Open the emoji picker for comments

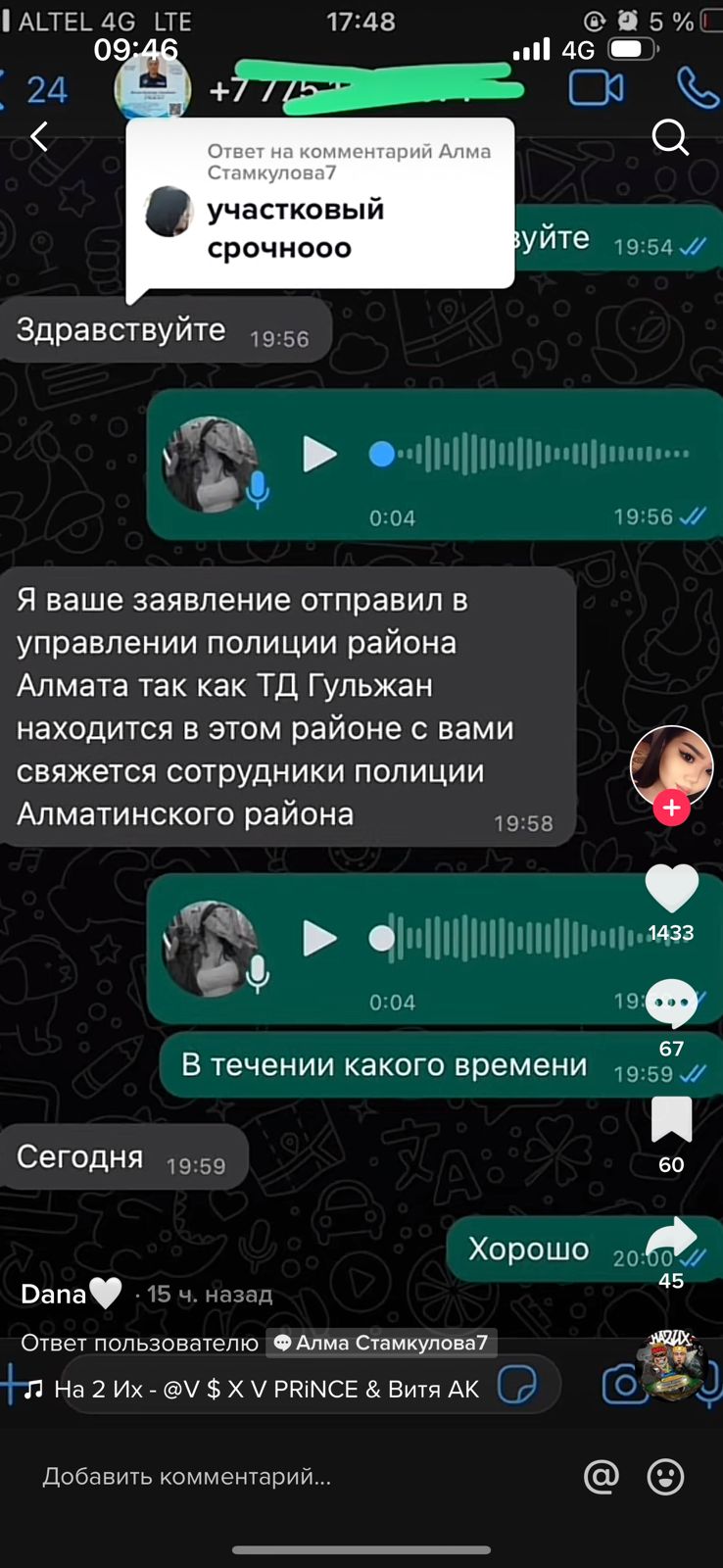tap(666, 1477)
